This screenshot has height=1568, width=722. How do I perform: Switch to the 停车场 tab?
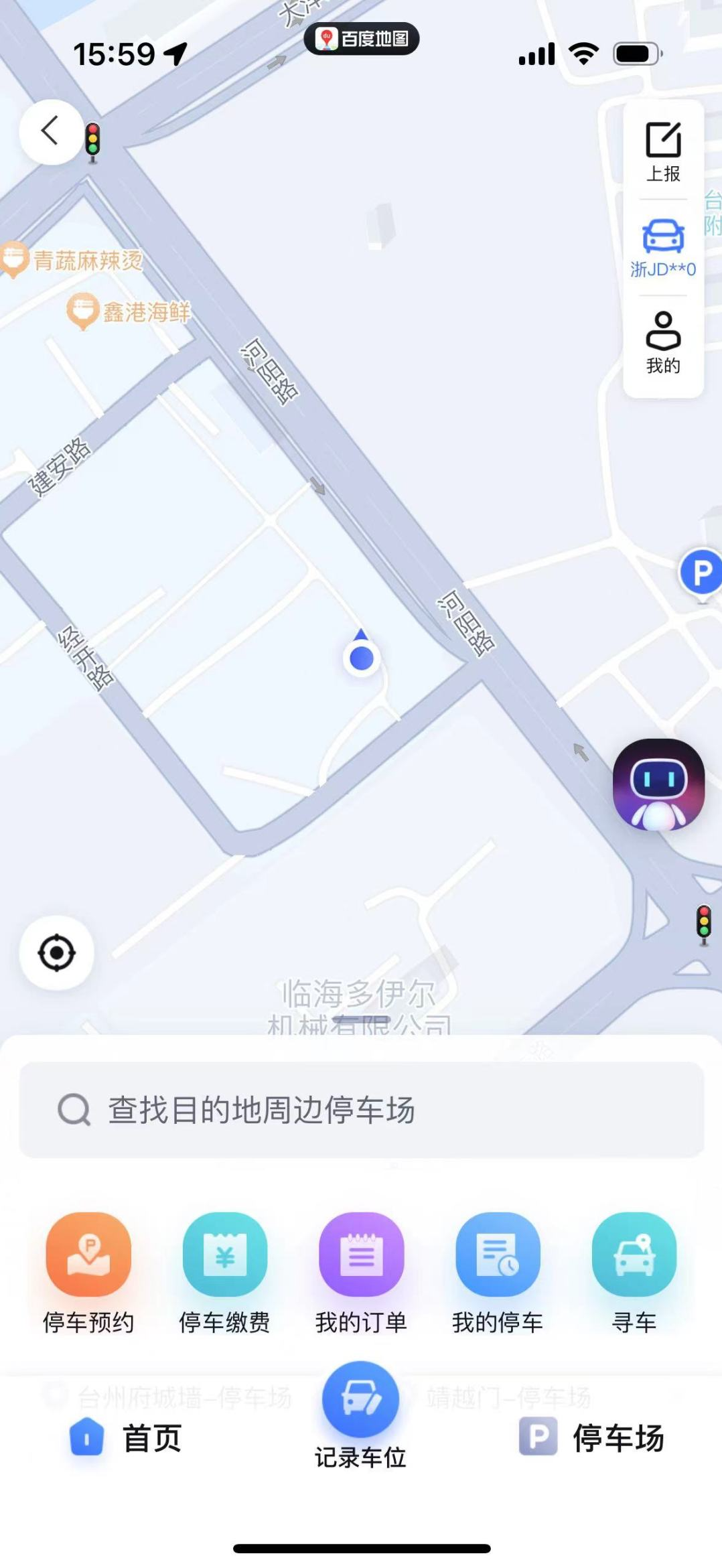click(x=592, y=1438)
